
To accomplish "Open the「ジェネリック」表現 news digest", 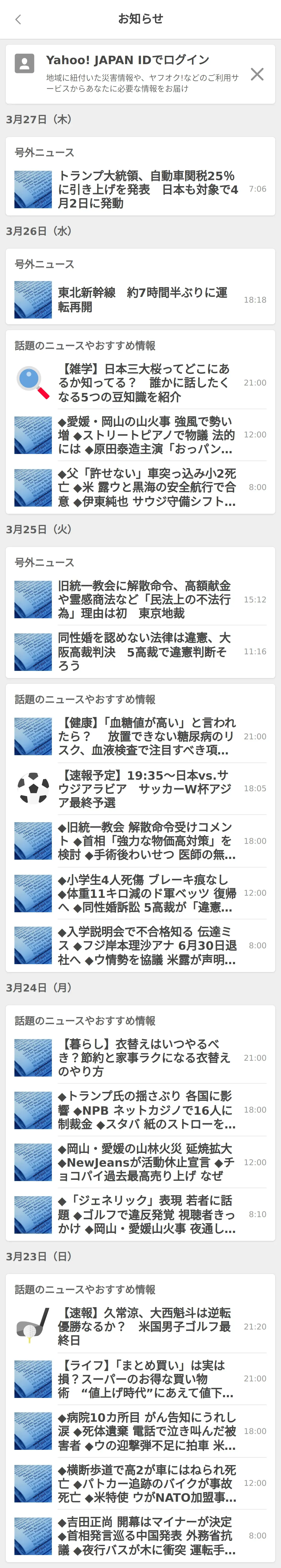I will click(146, 1215).
